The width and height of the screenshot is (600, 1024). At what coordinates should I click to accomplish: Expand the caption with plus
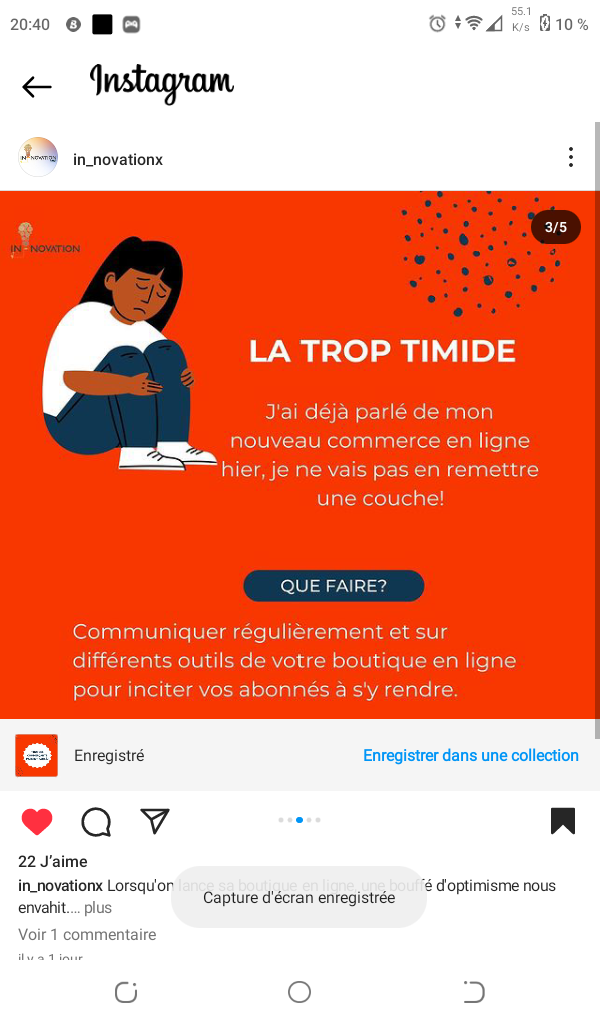(x=98, y=908)
